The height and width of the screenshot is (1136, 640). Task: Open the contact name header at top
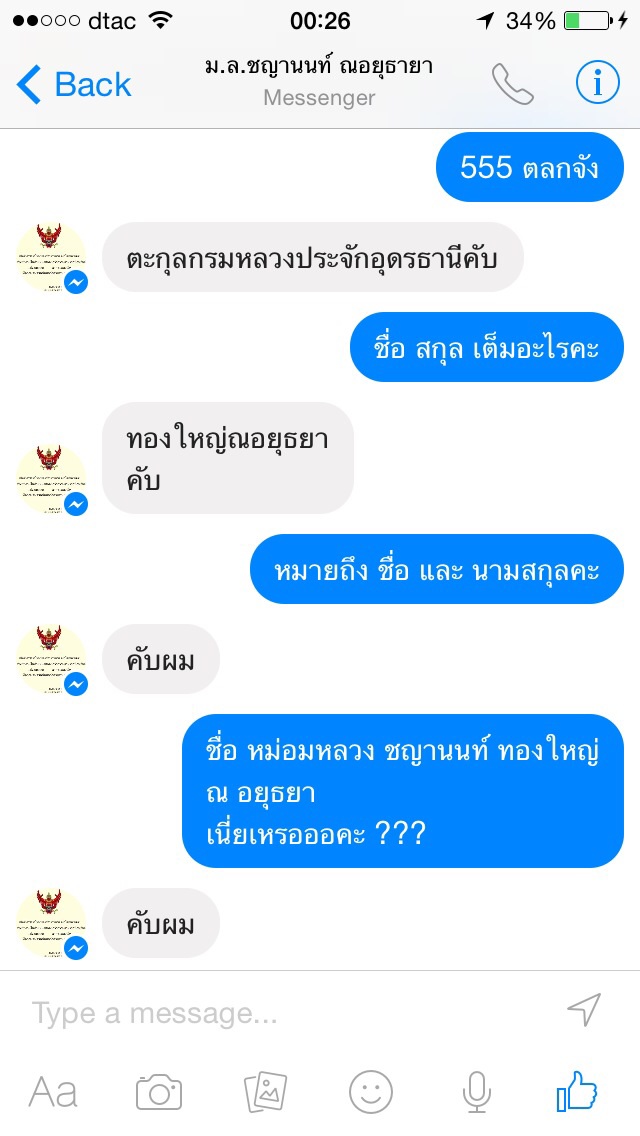(319, 80)
